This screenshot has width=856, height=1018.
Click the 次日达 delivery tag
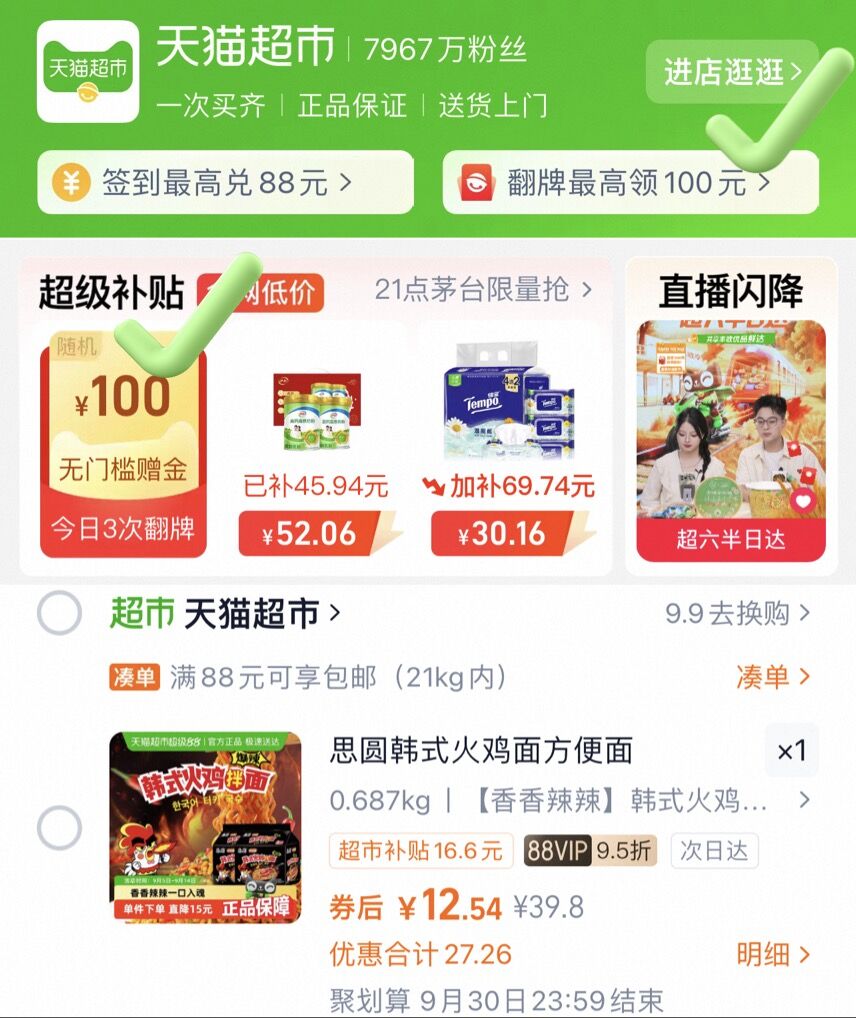click(716, 850)
